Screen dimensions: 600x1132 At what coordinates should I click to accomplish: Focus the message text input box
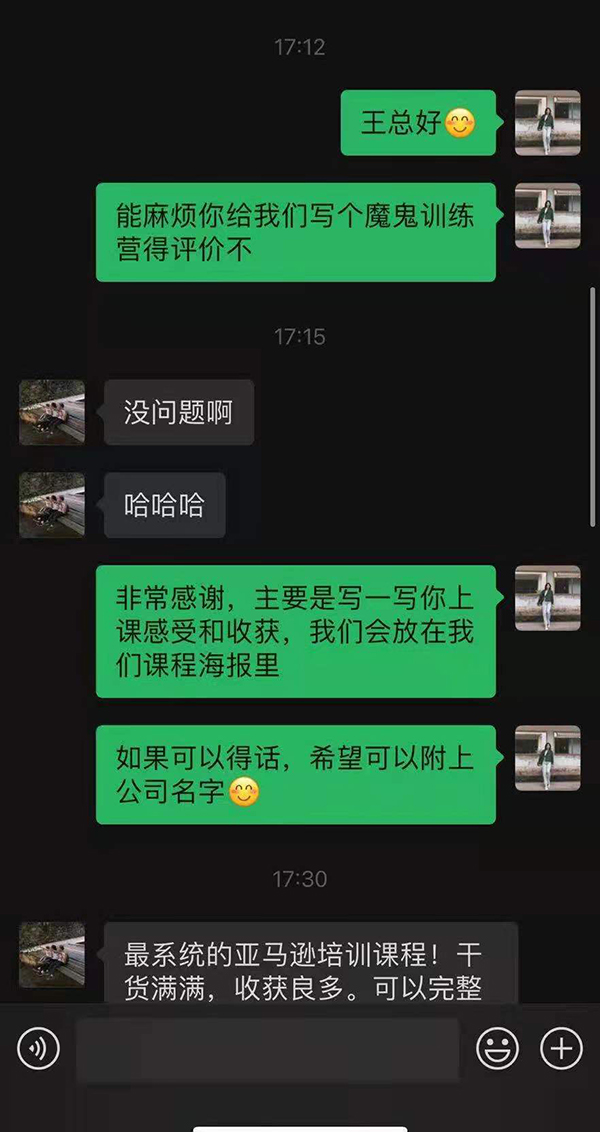point(267,1049)
